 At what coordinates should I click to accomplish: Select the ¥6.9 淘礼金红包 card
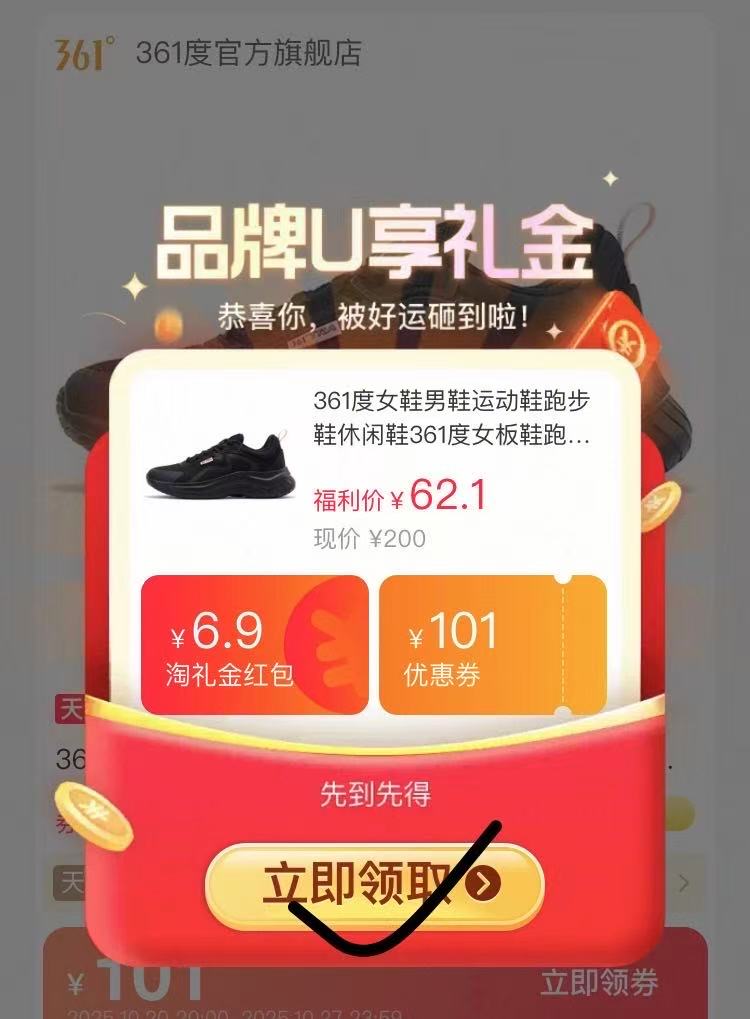255,645
